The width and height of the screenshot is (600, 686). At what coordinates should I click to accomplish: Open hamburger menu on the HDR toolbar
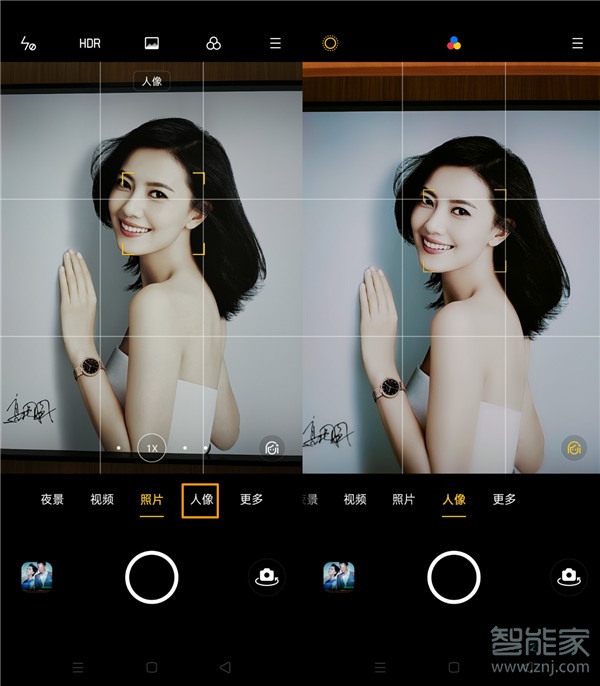(275, 44)
